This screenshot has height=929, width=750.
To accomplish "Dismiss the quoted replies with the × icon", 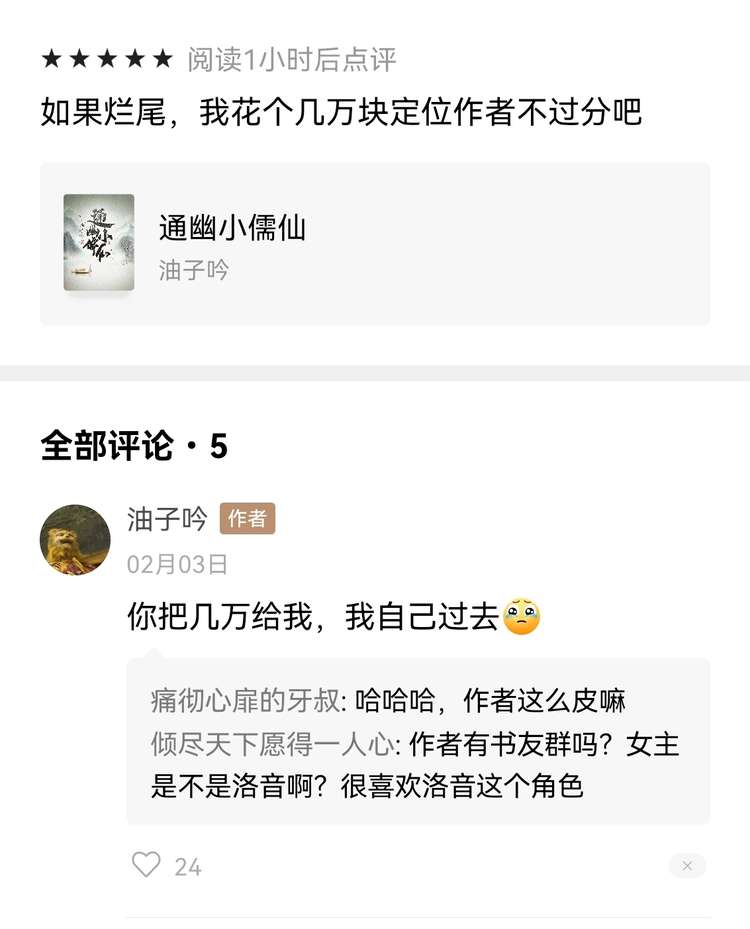I will [687, 864].
